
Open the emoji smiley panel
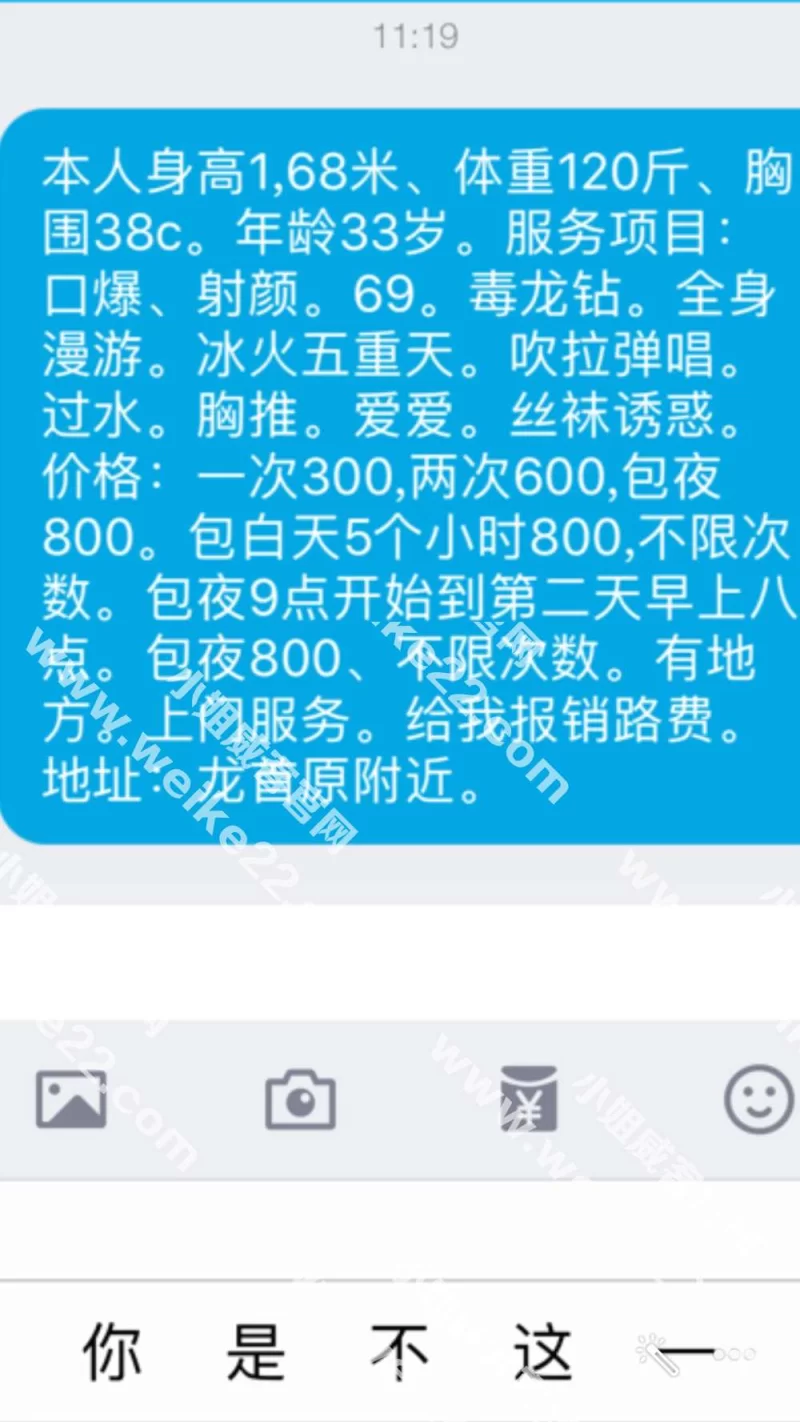758,1100
